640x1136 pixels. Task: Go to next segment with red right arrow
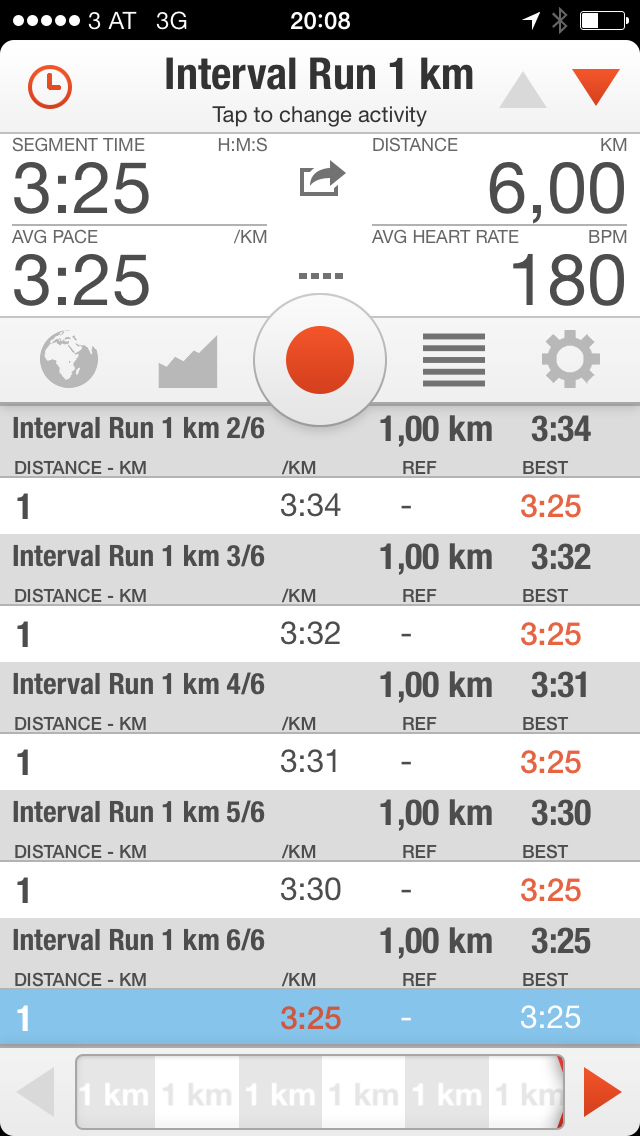click(x=601, y=1092)
